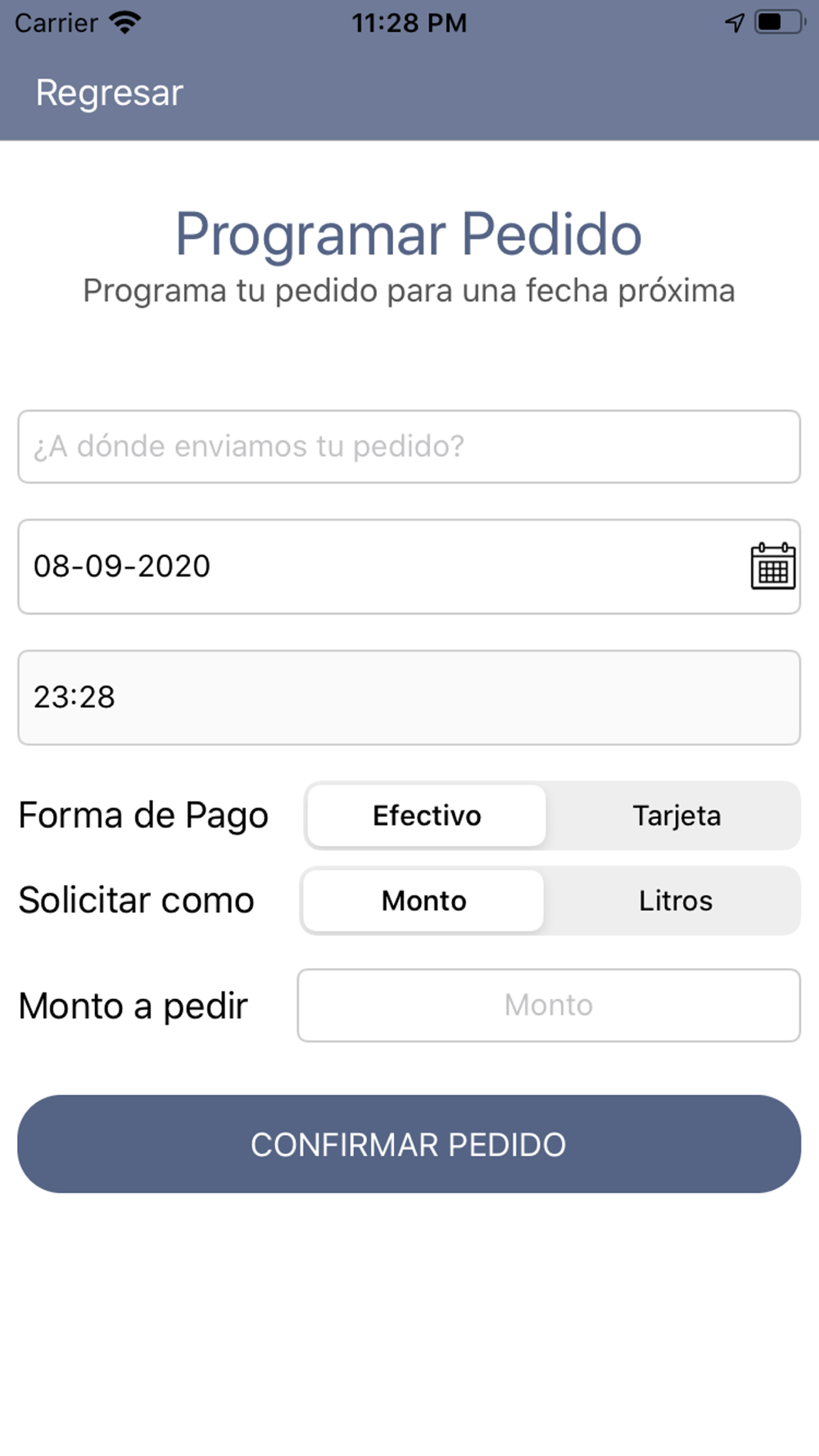The width and height of the screenshot is (819, 1456).
Task: Confirm order with CONFIRMAR PEDIDO
Action: coord(409,1144)
